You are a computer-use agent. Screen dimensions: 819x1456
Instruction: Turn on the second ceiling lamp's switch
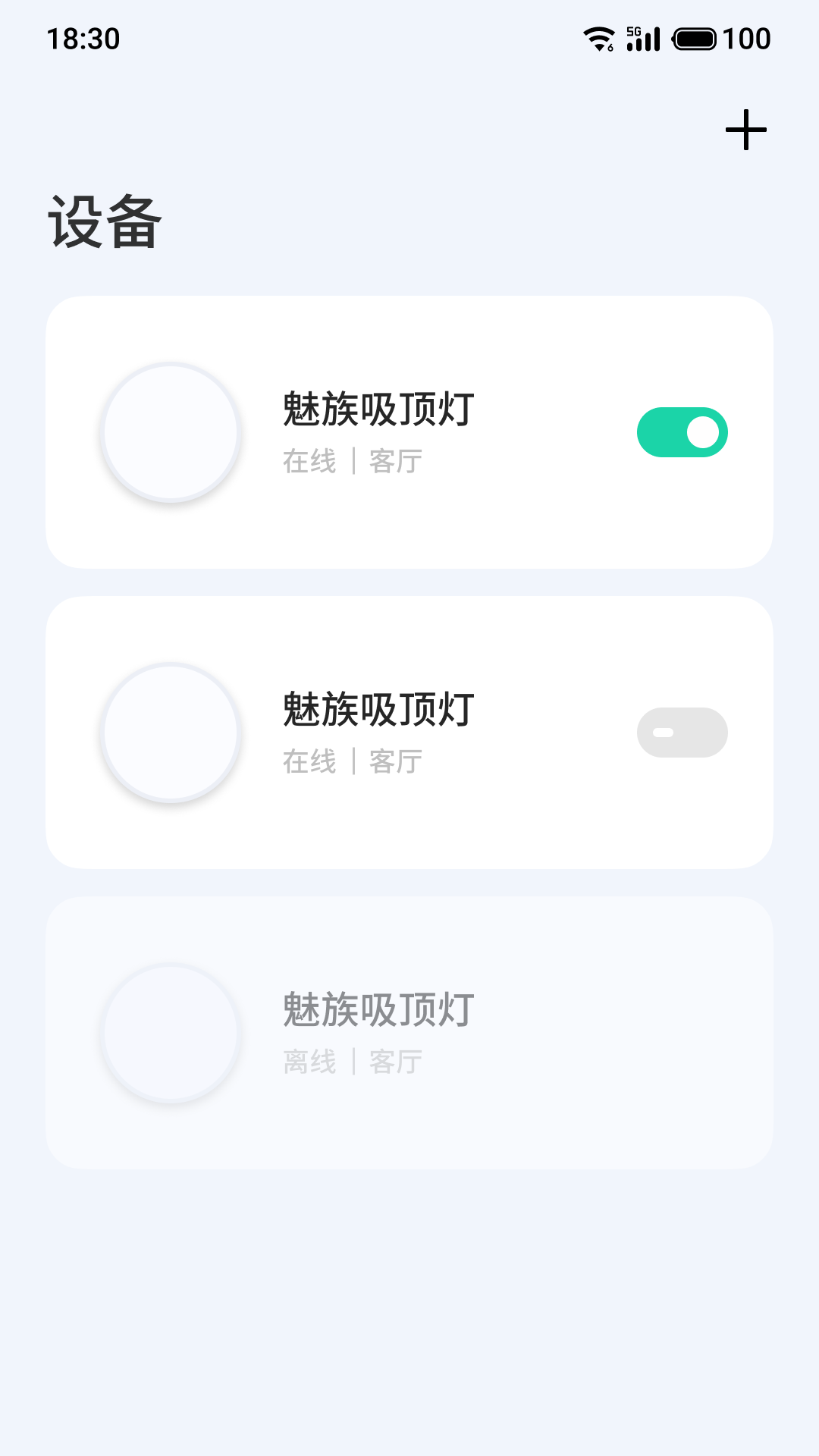(x=681, y=732)
